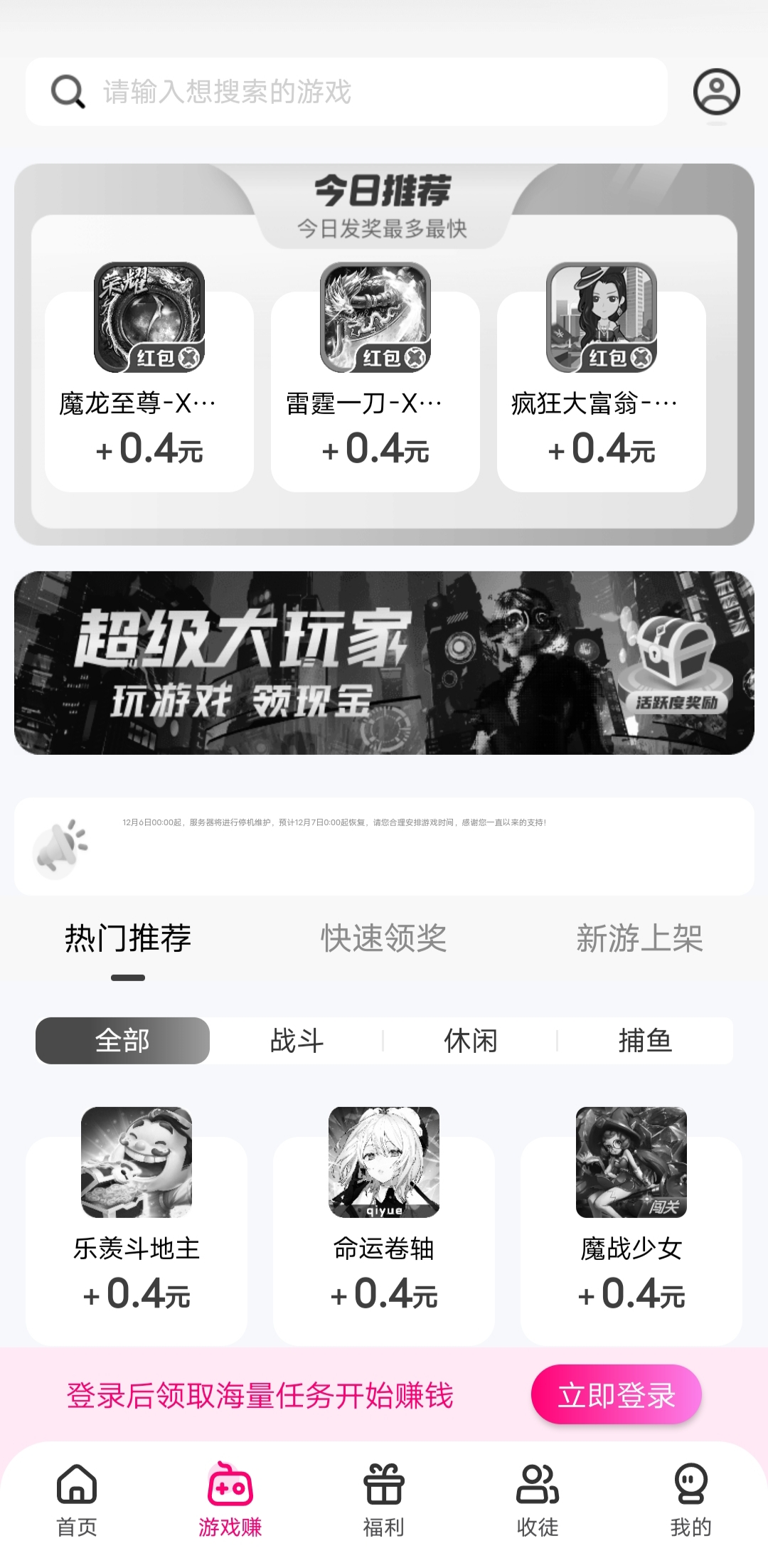
Task: Switch to the 快速领奖 tab
Action: pos(384,938)
